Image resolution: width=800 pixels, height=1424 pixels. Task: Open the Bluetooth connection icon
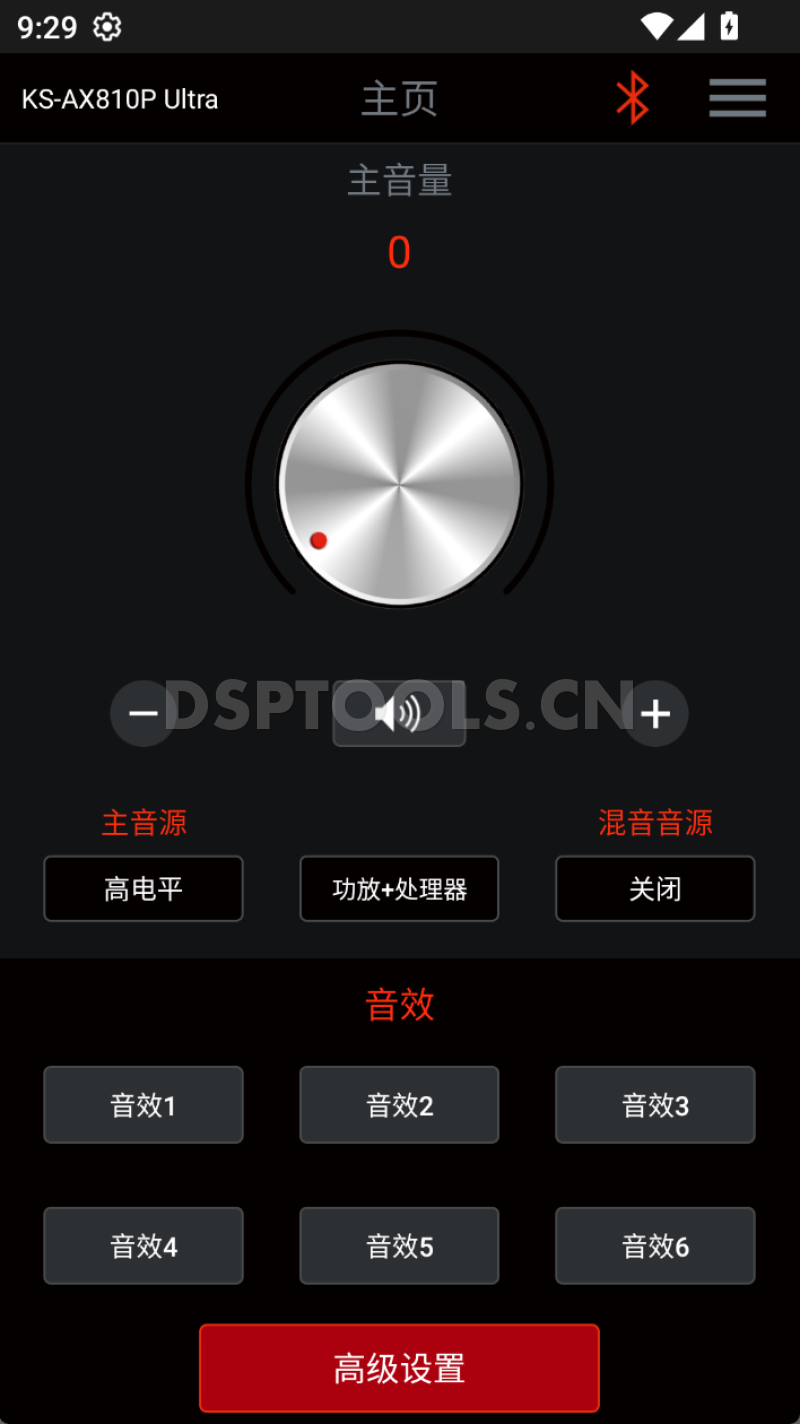631,98
